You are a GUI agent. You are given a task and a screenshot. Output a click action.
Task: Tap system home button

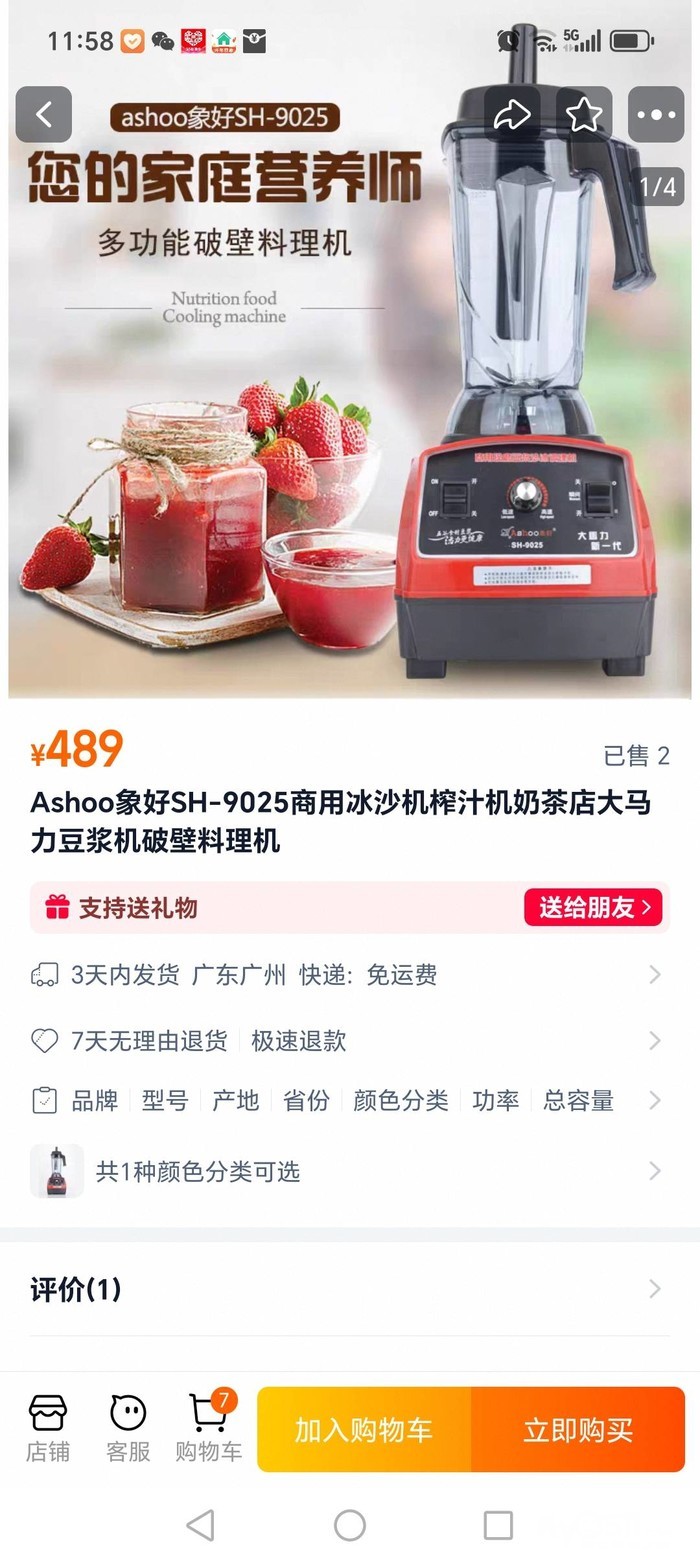click(x=349, y=1525)
